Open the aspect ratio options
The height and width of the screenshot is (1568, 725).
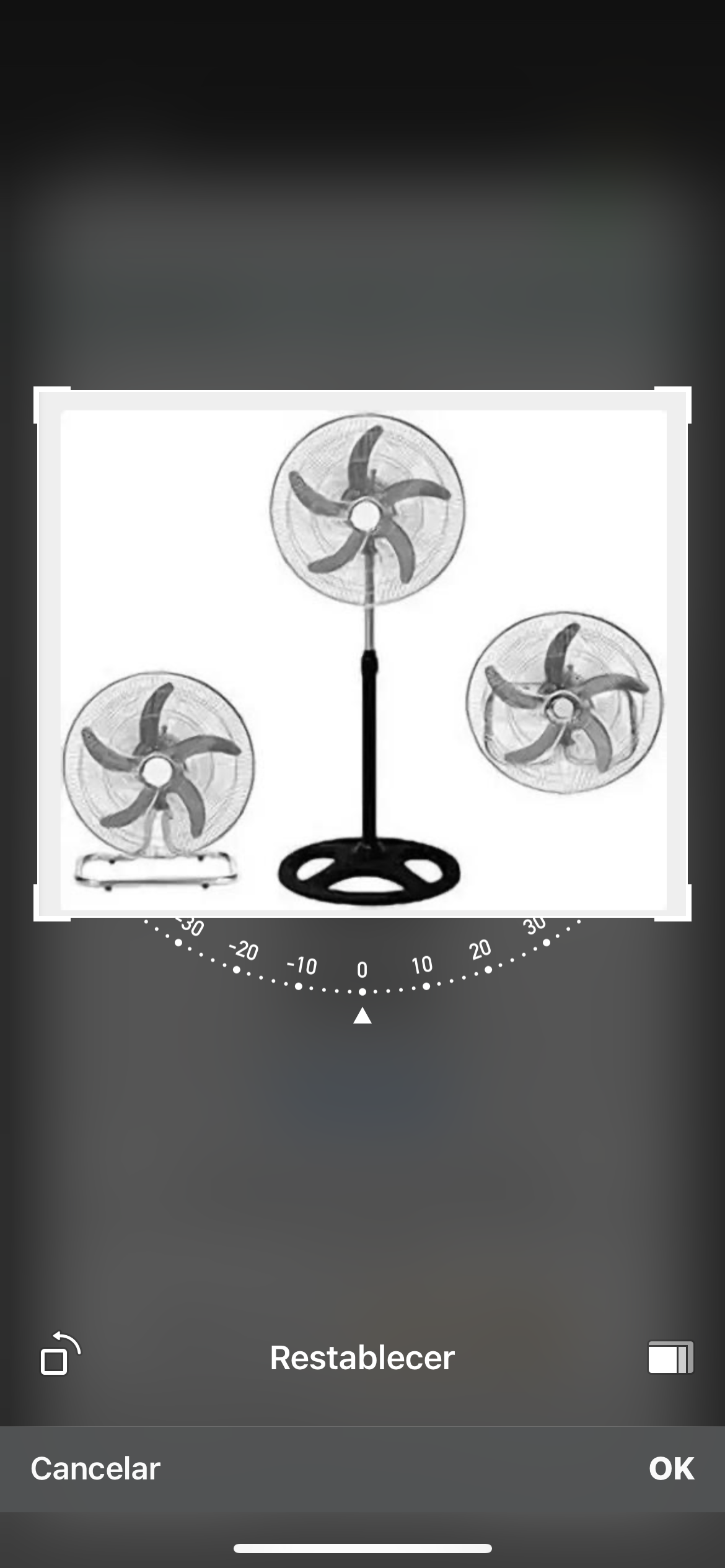click(x=670, y=1357)
